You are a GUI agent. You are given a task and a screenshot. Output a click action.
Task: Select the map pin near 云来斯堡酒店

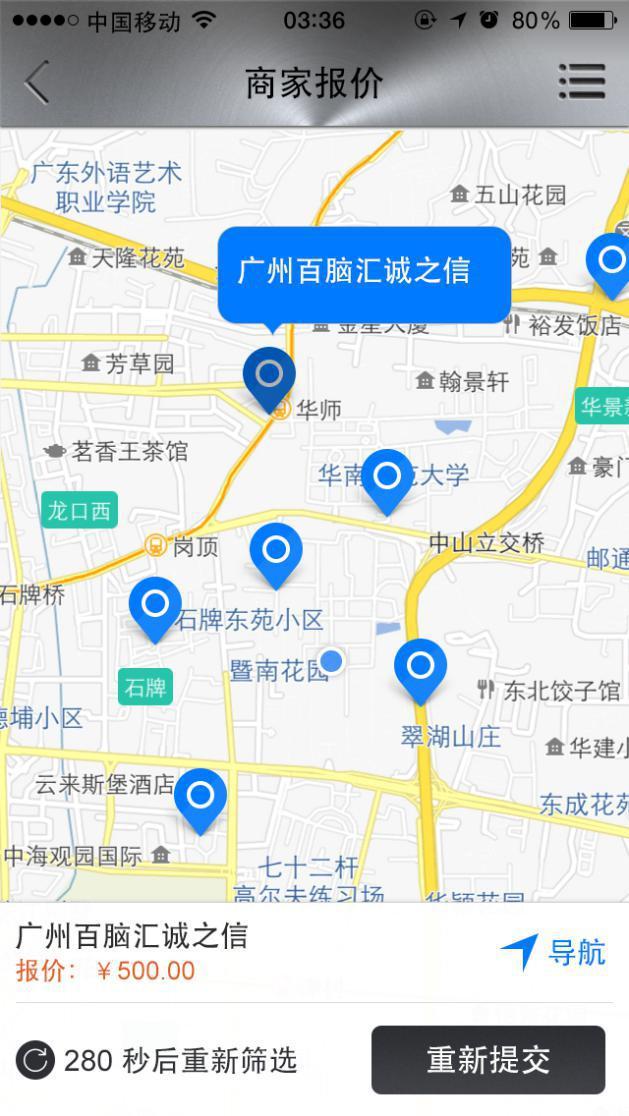pyautogui.click(x=200, y=798)
